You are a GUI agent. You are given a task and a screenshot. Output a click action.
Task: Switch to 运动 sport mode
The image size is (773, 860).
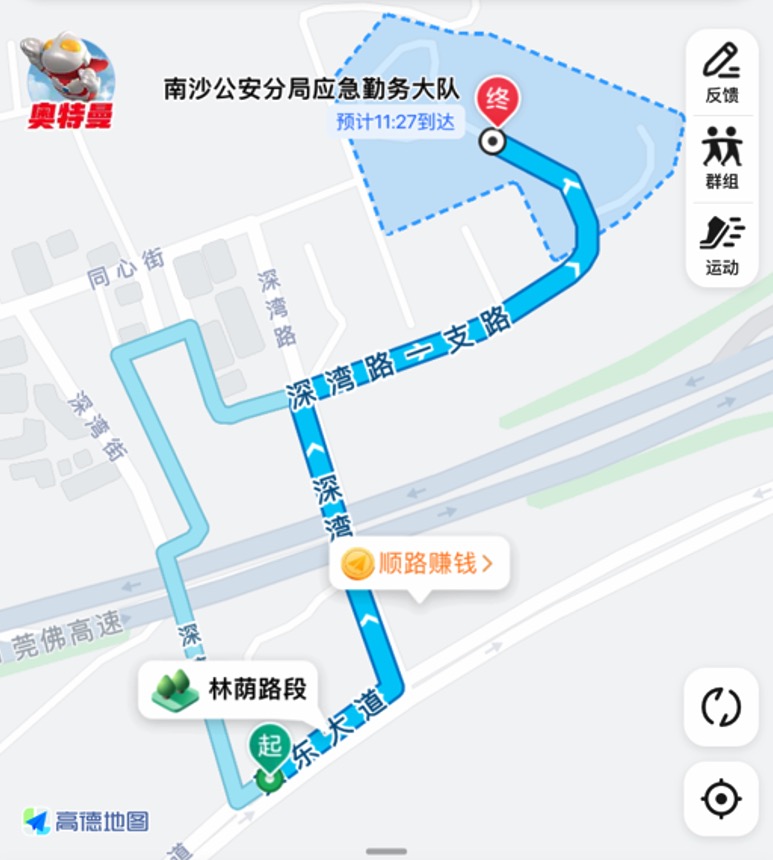[x=721, y=245]
